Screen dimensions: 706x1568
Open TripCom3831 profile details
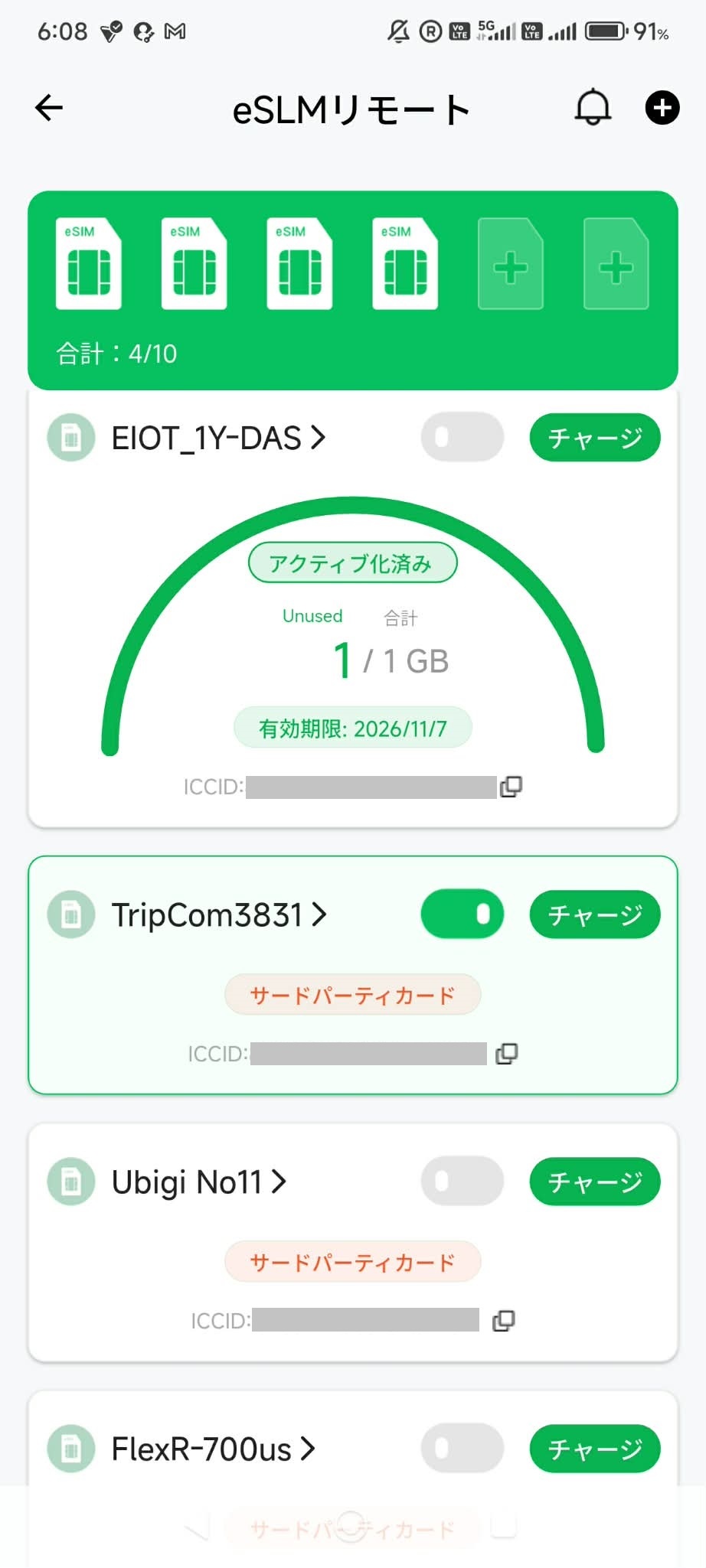pos(219,914)
